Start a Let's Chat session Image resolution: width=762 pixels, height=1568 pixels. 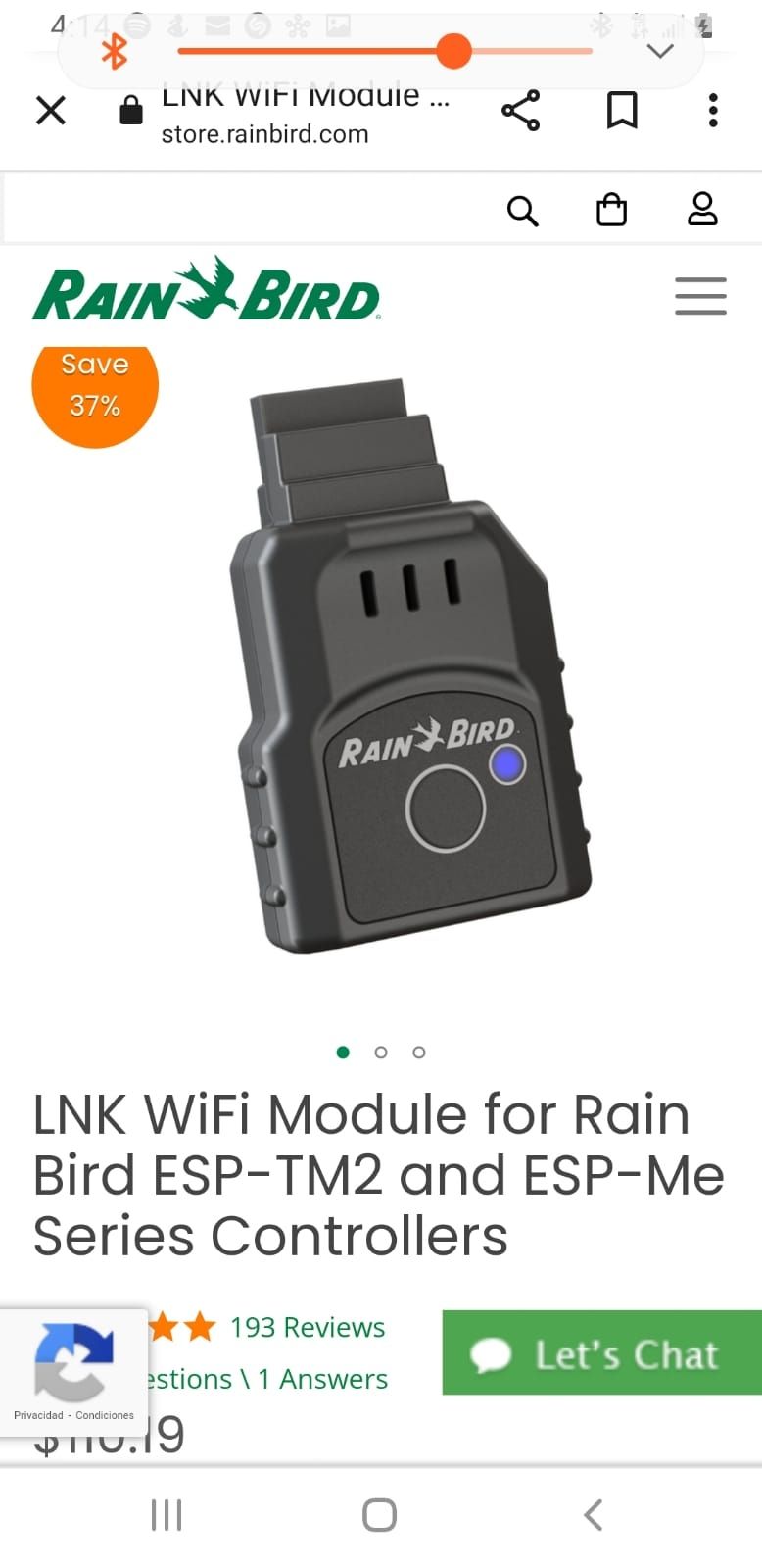click(x=601, y=1353)
